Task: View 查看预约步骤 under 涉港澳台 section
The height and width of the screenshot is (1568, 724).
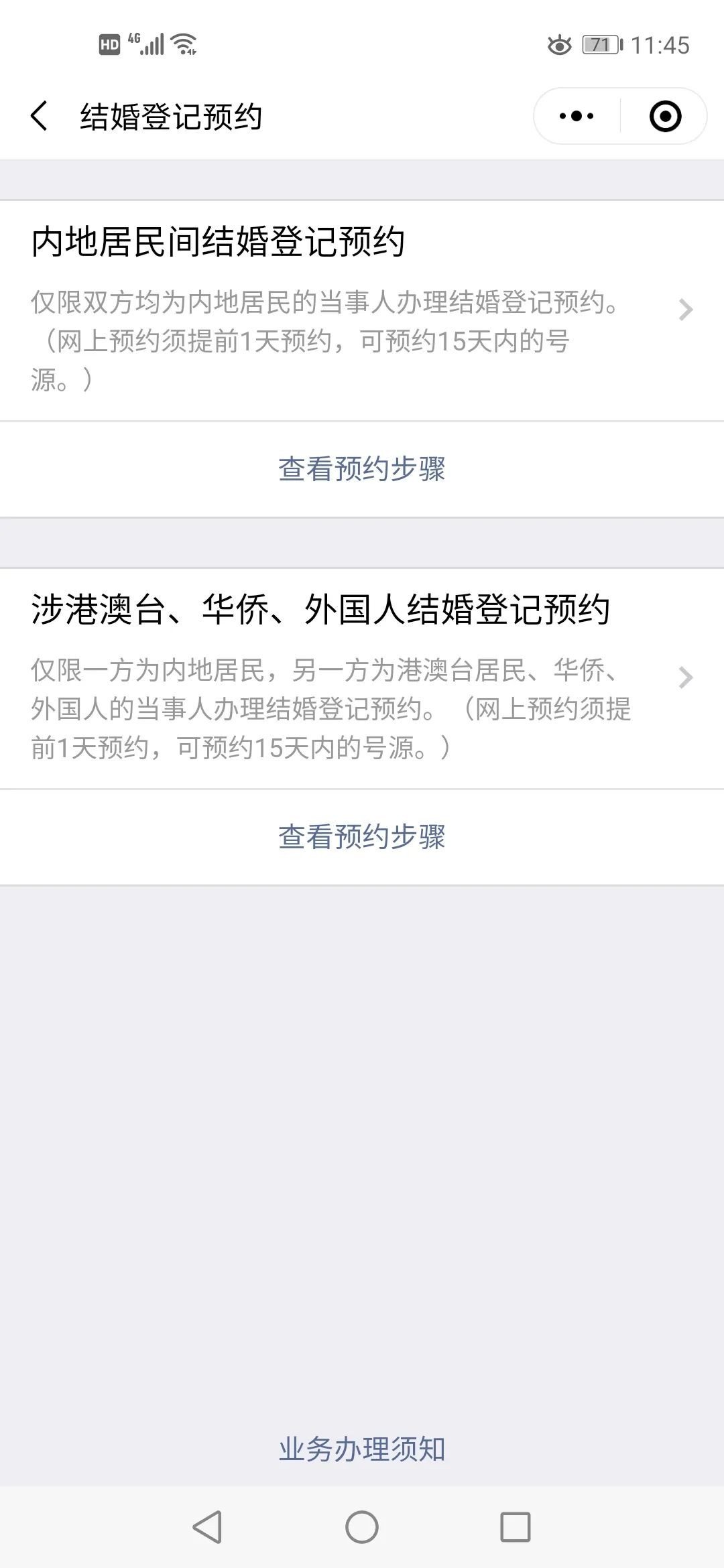Action: pos(362,837)
